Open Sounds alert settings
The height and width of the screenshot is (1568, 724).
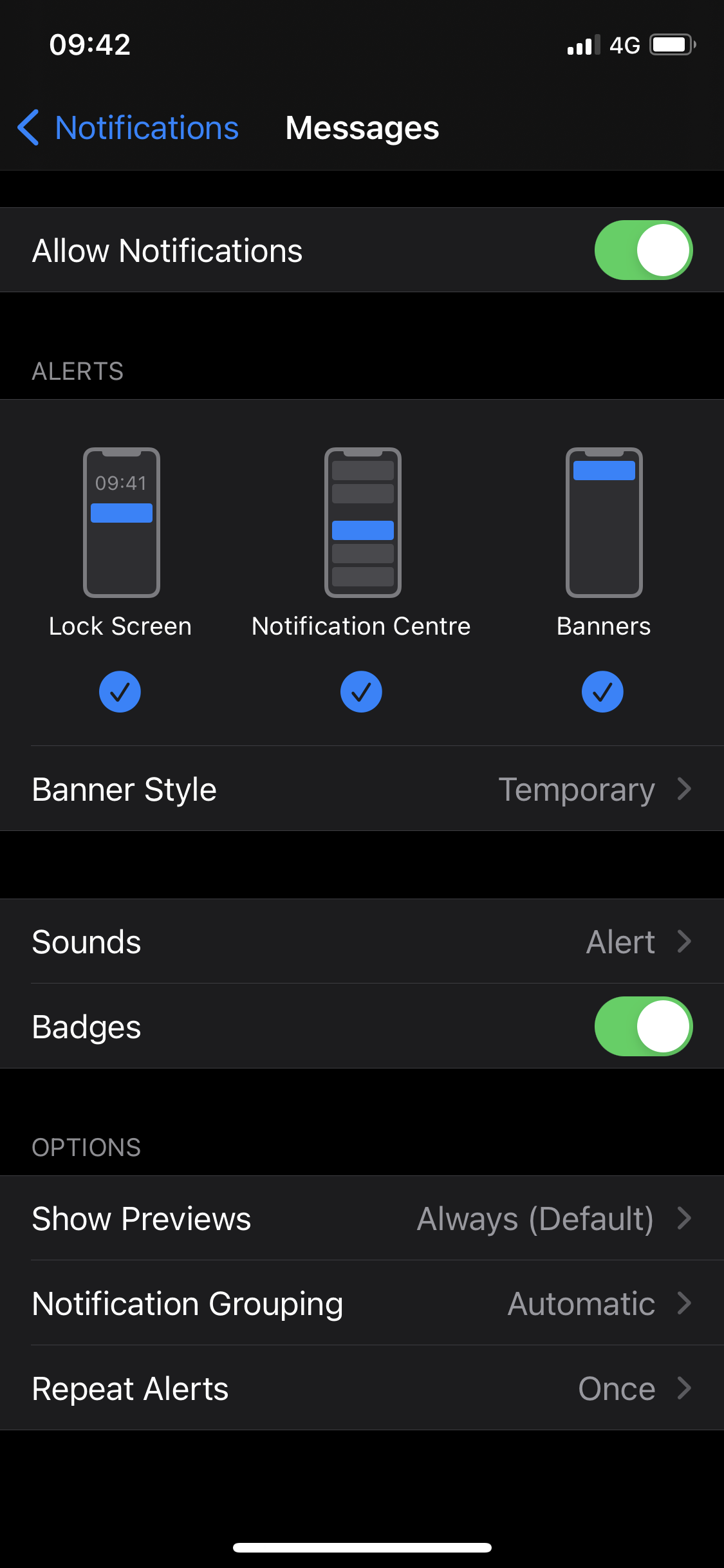click(x=362, y=942)
